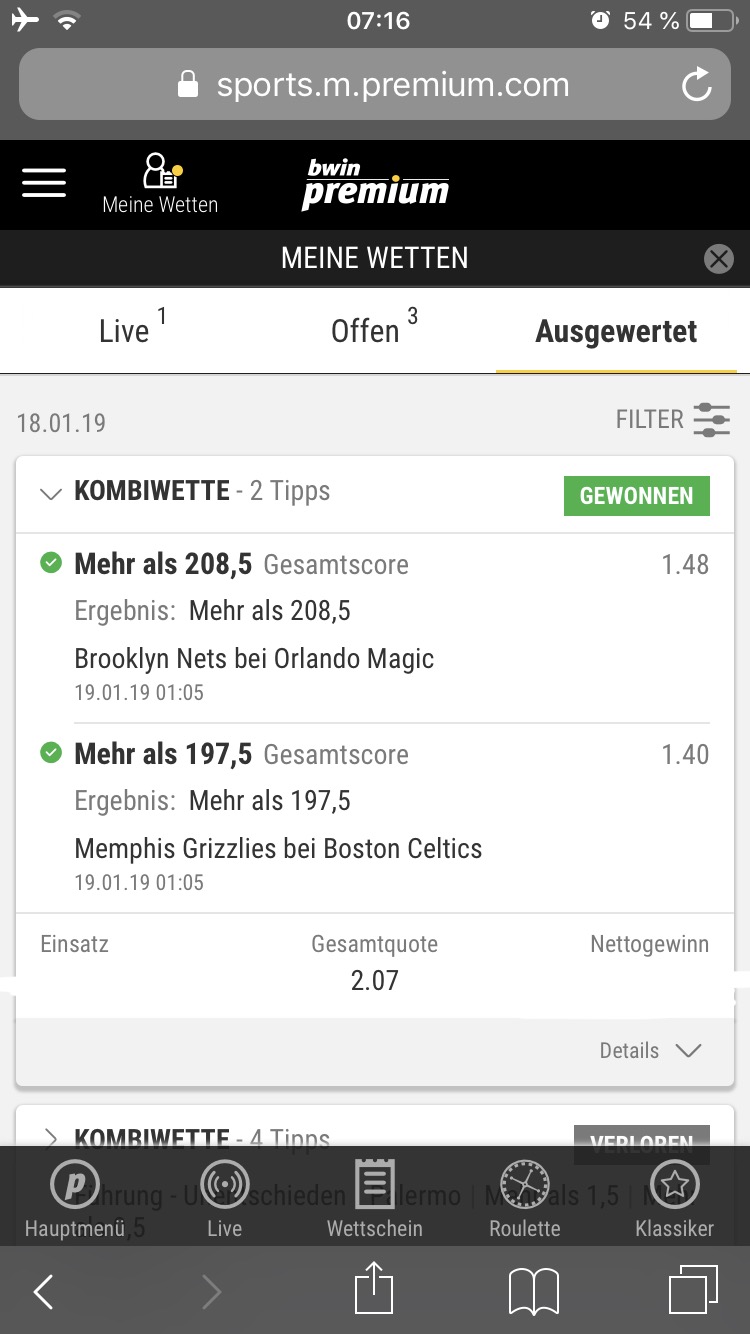Screen dimensions: 750x1334
Task: Close the Meine Wetten panel
Action: pyautogui.click(x=718, y=259)
